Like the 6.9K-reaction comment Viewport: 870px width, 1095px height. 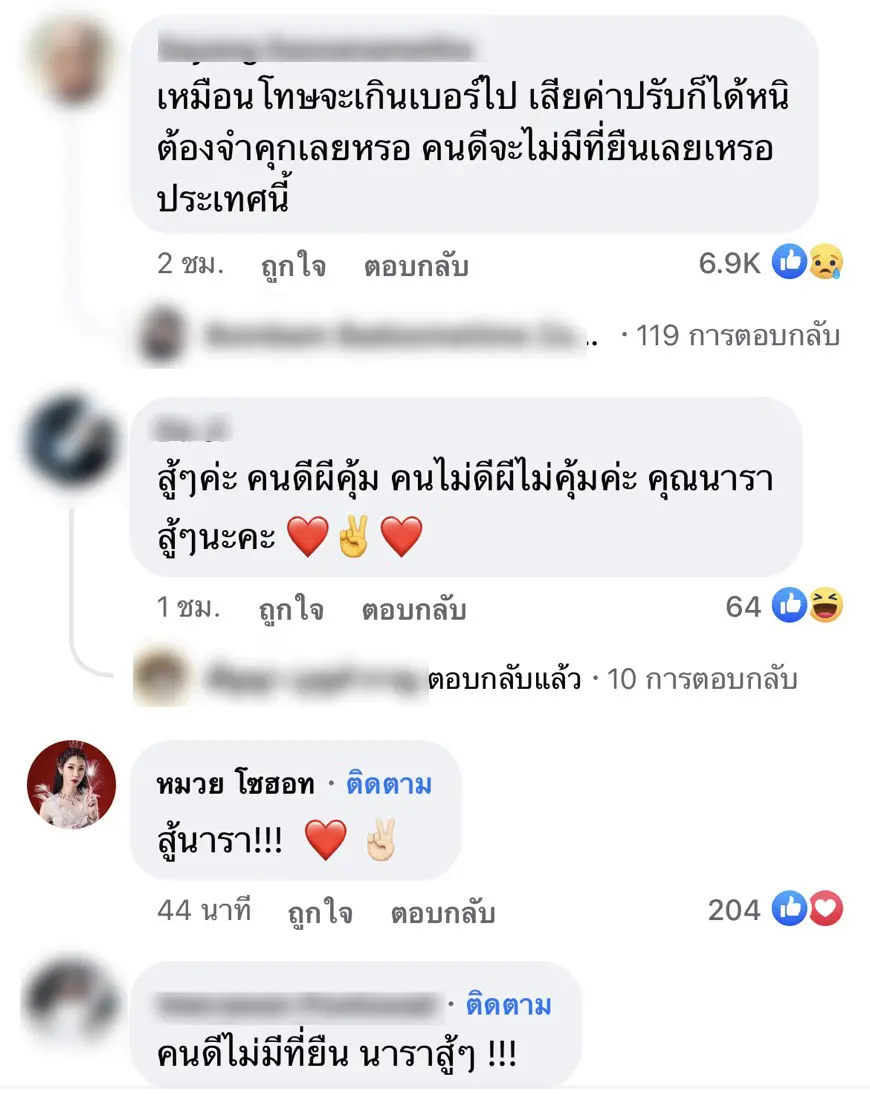click(x=293, y=266)
